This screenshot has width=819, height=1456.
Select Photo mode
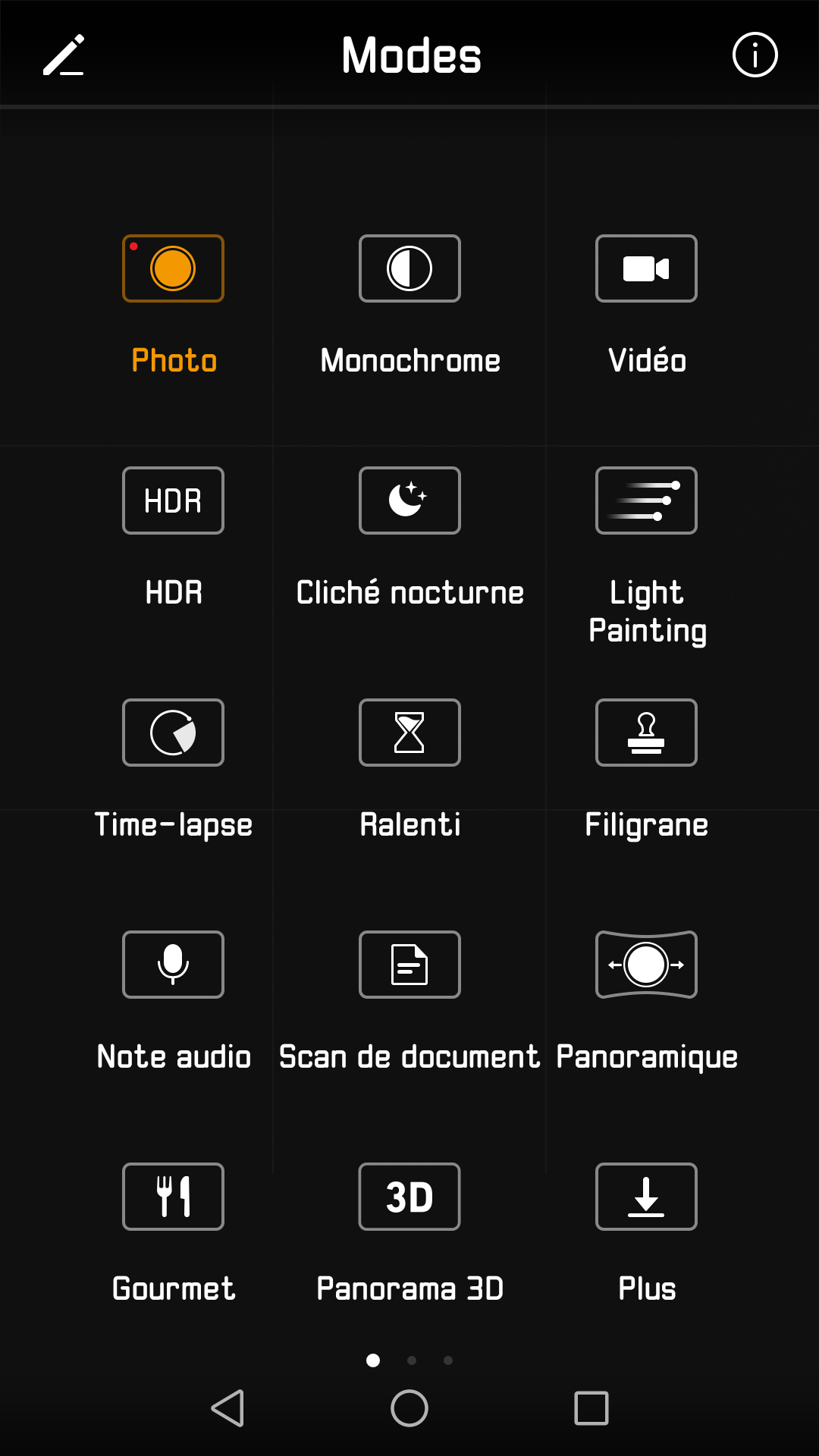click(x=173, y=269)
